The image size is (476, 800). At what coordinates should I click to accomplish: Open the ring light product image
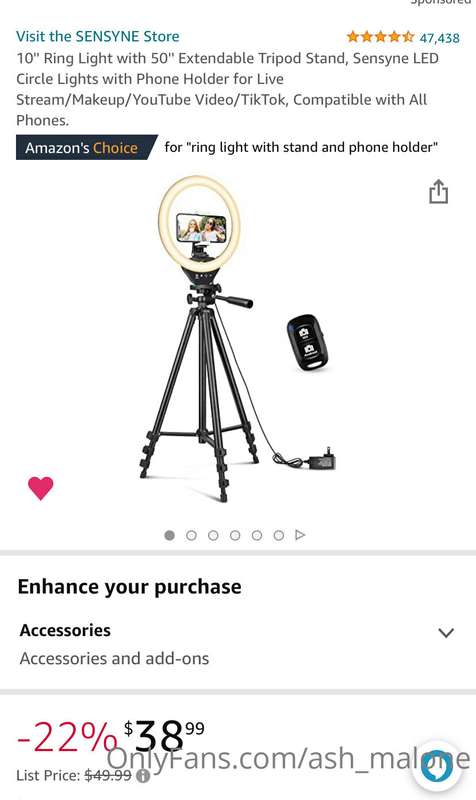point(237,339)
